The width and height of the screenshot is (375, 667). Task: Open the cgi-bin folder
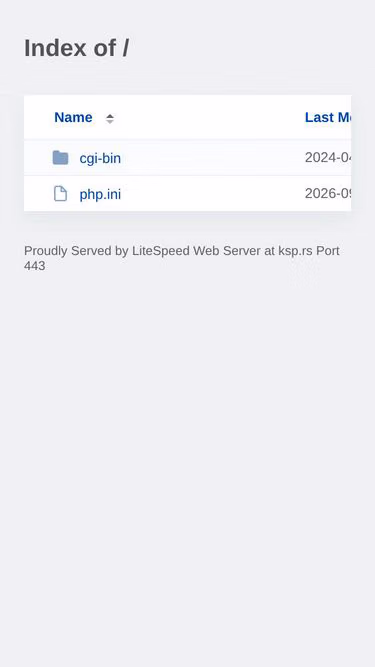(x=100, y=158)
